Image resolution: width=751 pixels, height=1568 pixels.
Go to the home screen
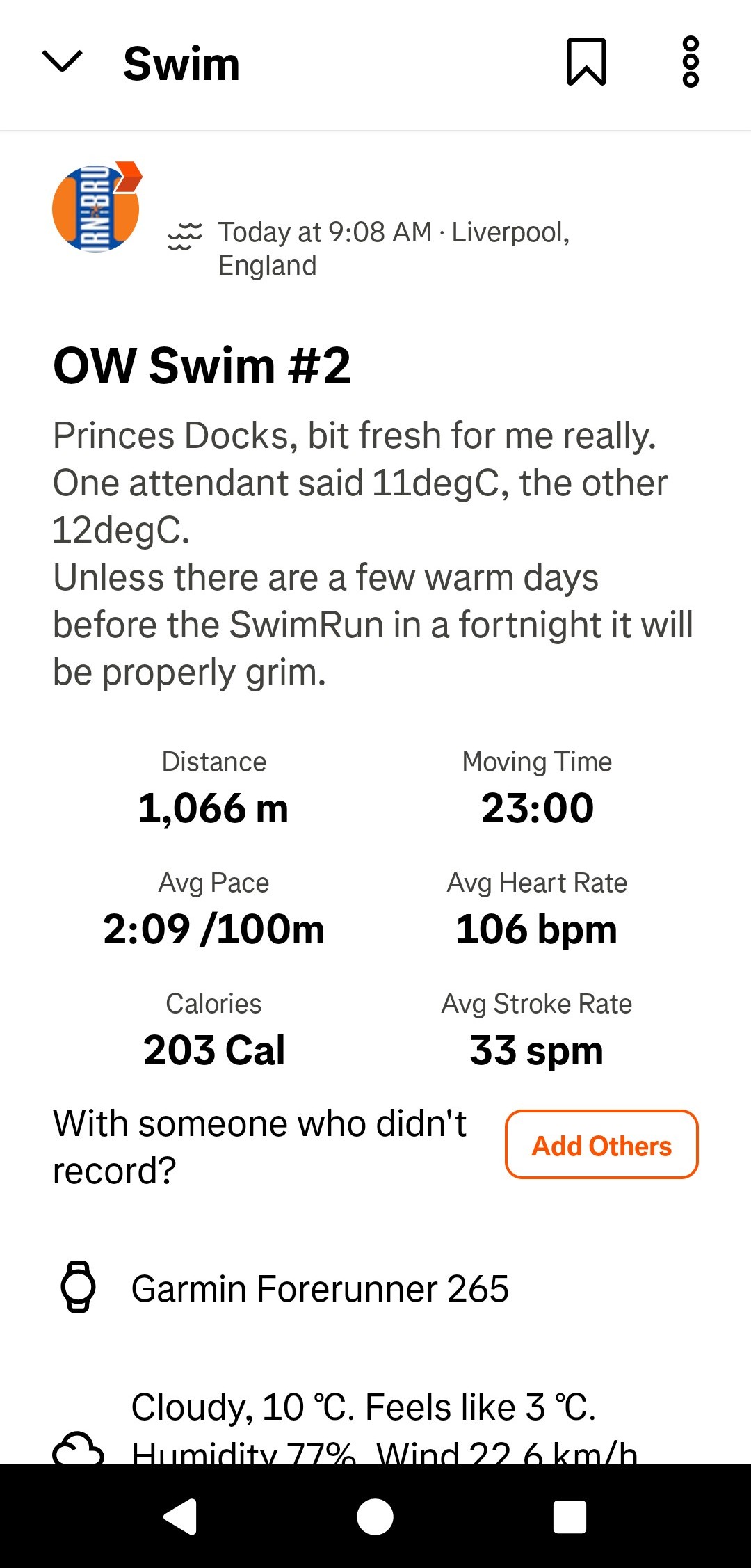pyautogui.click(x=375, y=1517)
